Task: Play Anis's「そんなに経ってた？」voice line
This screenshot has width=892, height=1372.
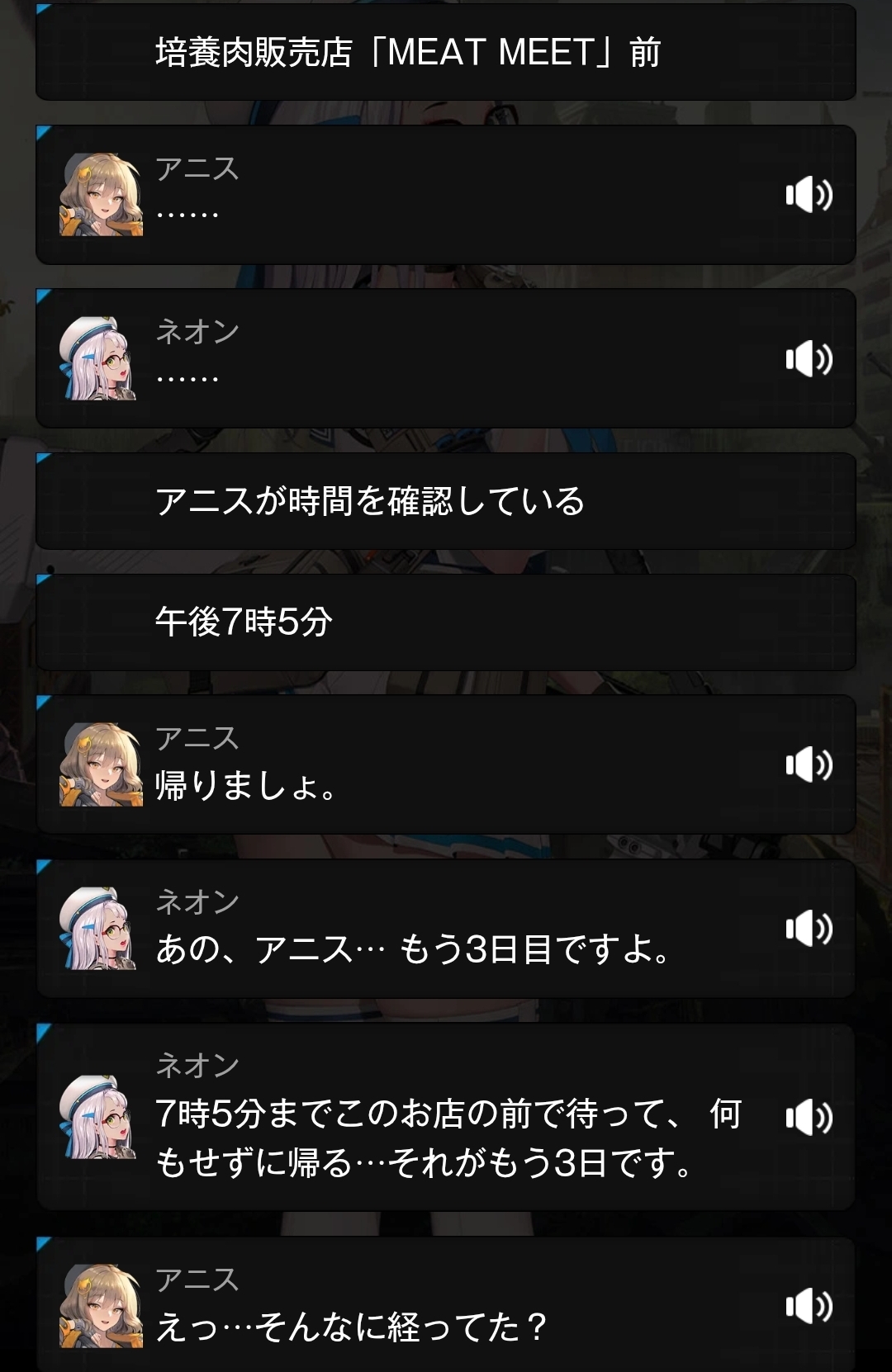Action: 809,1306
